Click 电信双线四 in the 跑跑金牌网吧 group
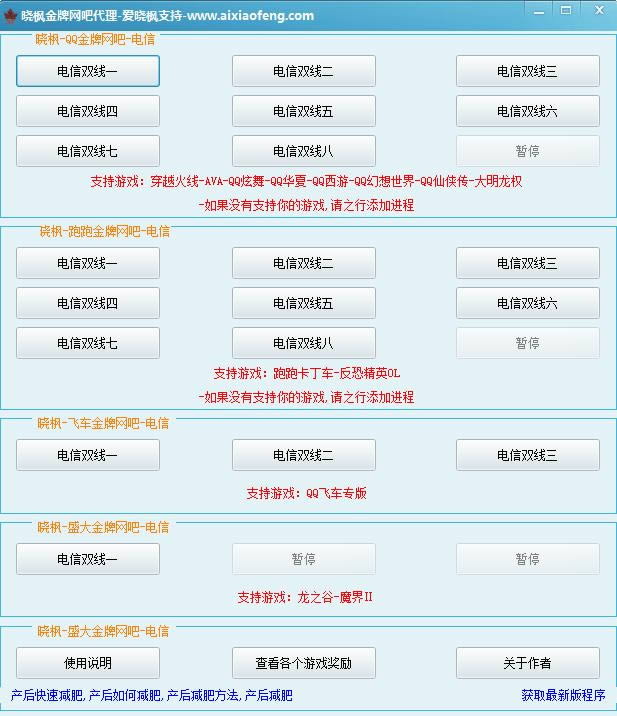The height and width of the screenshot is (716, 617). click(87, 303)
